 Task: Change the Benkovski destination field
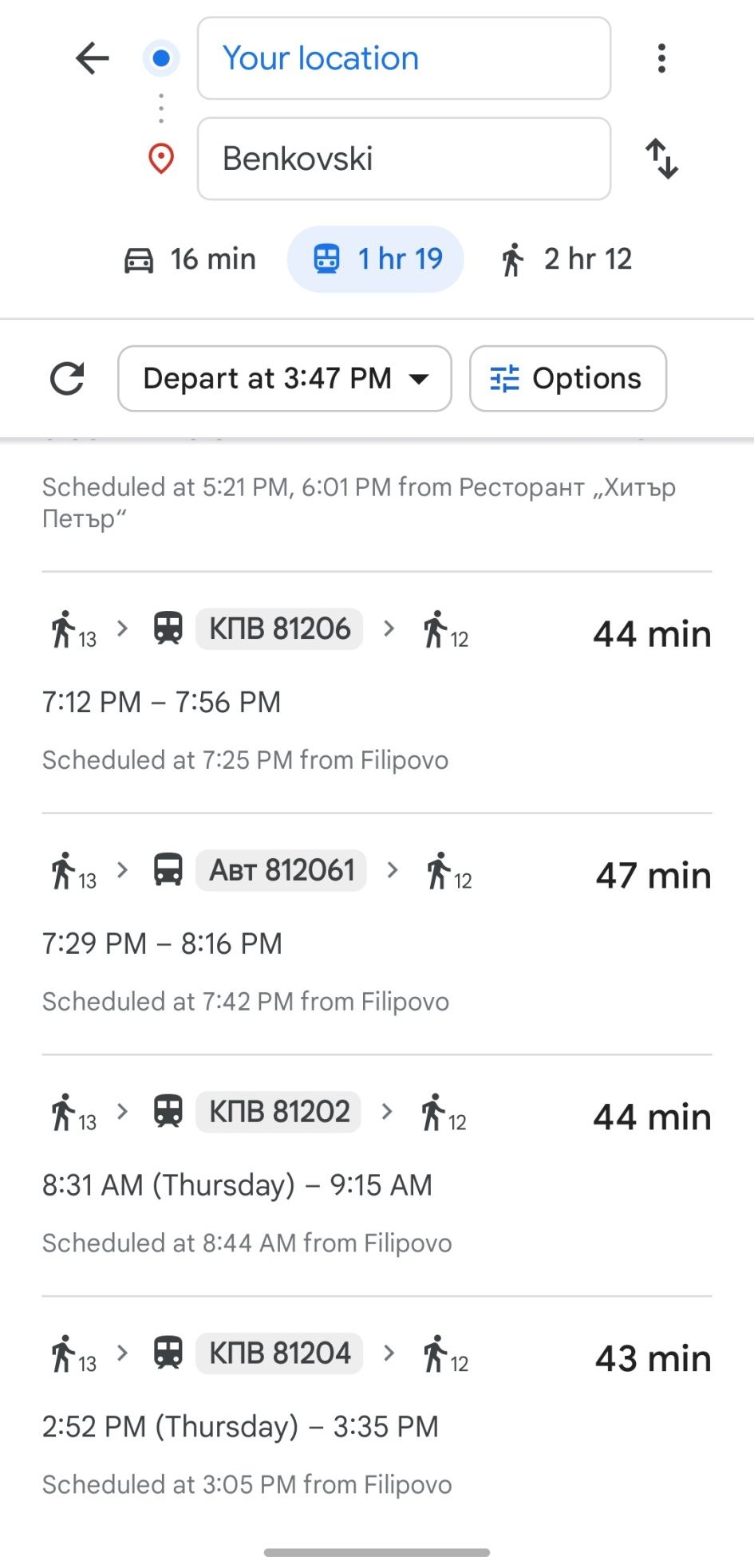(403, 159)
